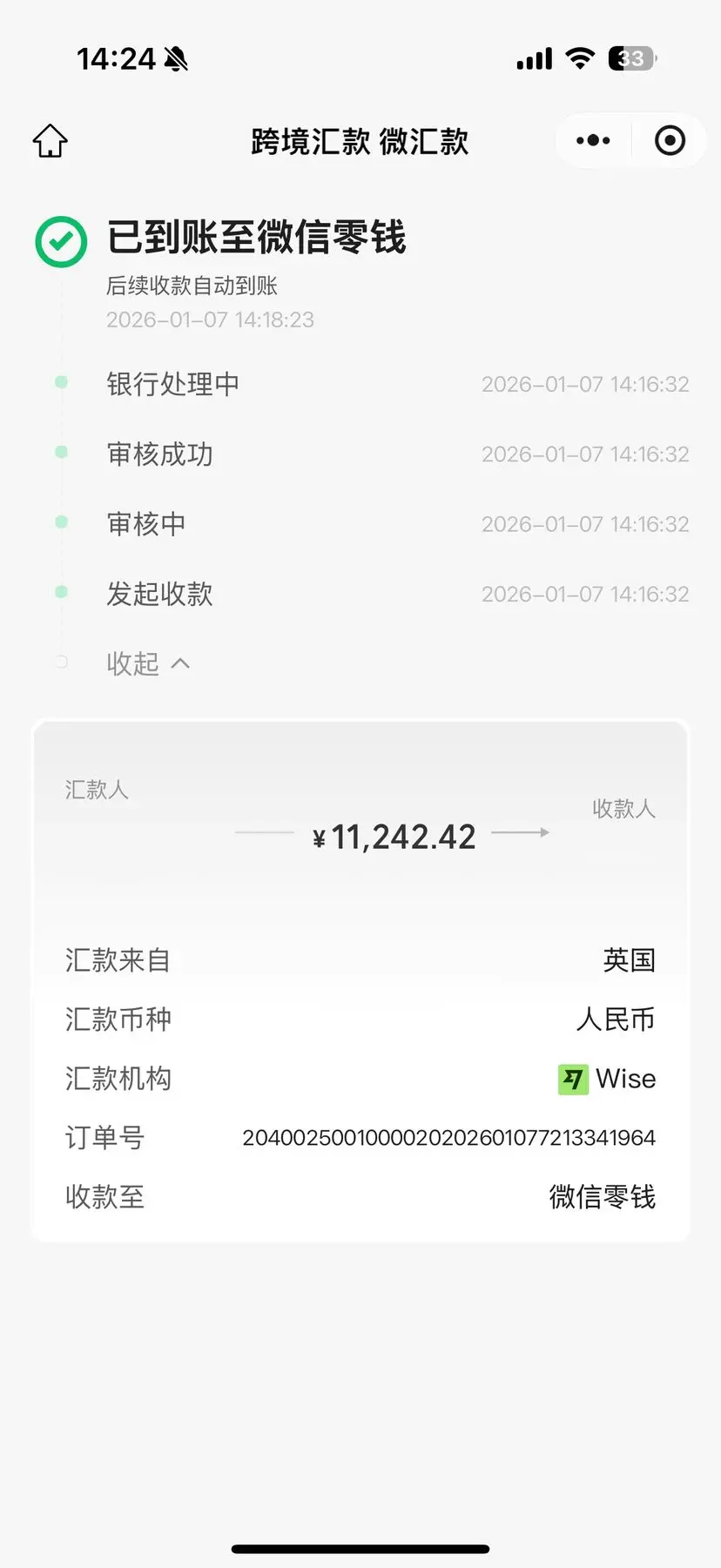Click the timeline dot beside 审核成功
This screenshot has width=721, height=1568.
tap(61, 452)
